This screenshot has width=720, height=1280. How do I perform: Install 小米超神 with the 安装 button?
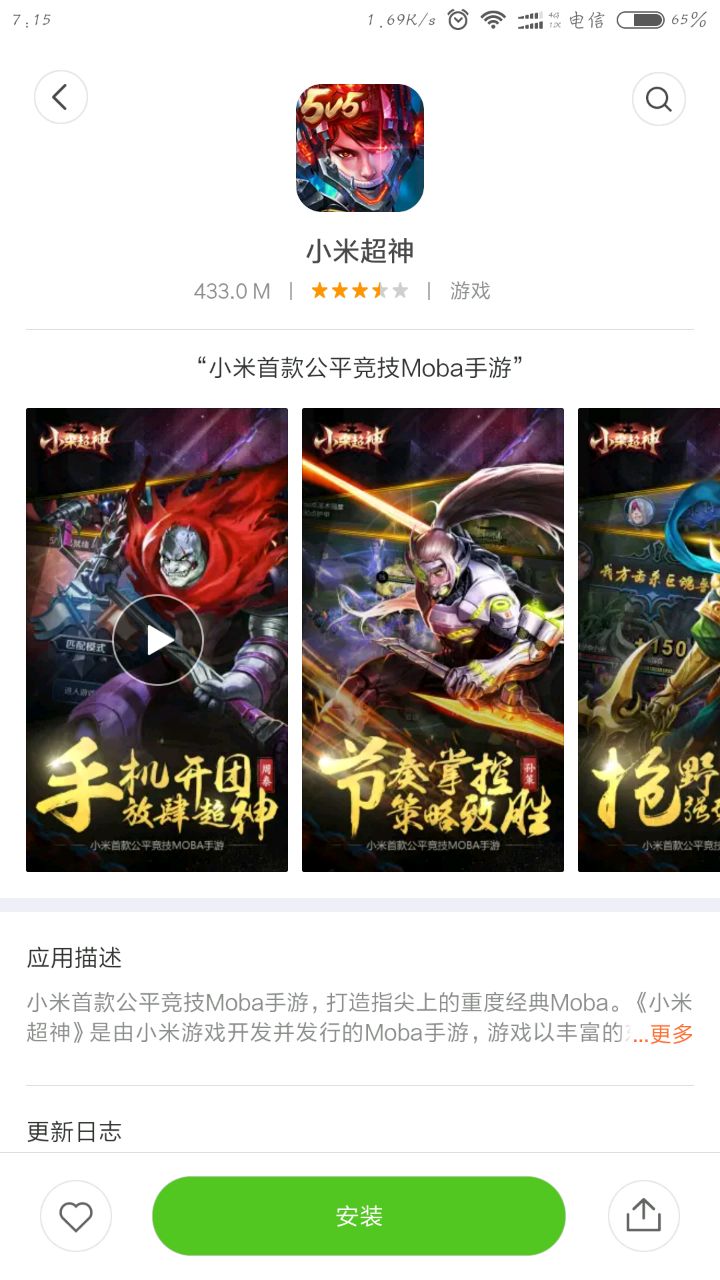click(x=358, y=1216)
